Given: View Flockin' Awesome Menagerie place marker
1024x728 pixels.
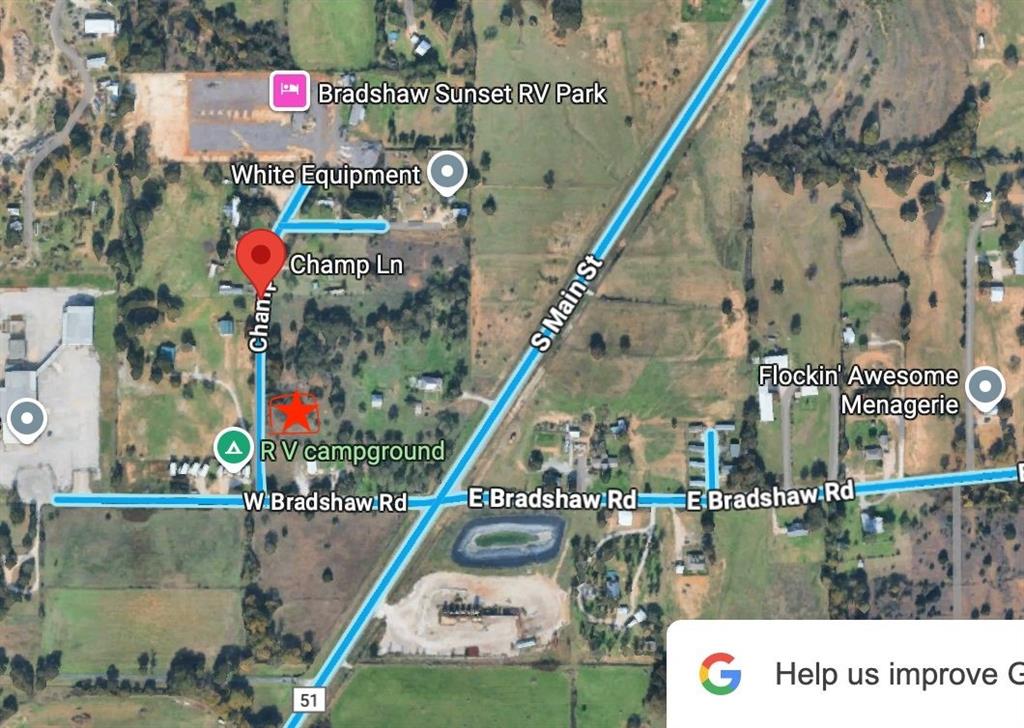Looking at the screenshot, I should [x=987, y=386].
